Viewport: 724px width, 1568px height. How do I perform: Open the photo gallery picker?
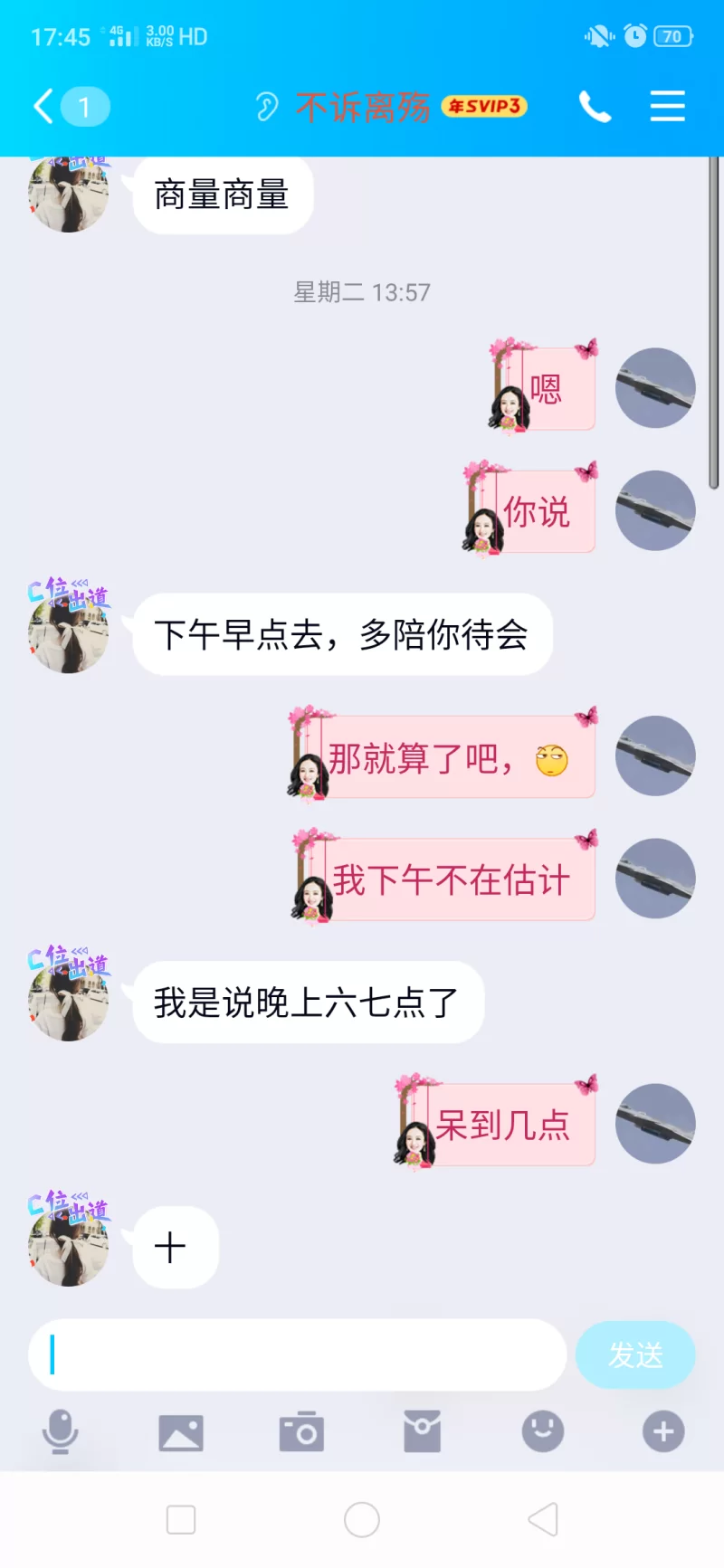[181, 1432]
